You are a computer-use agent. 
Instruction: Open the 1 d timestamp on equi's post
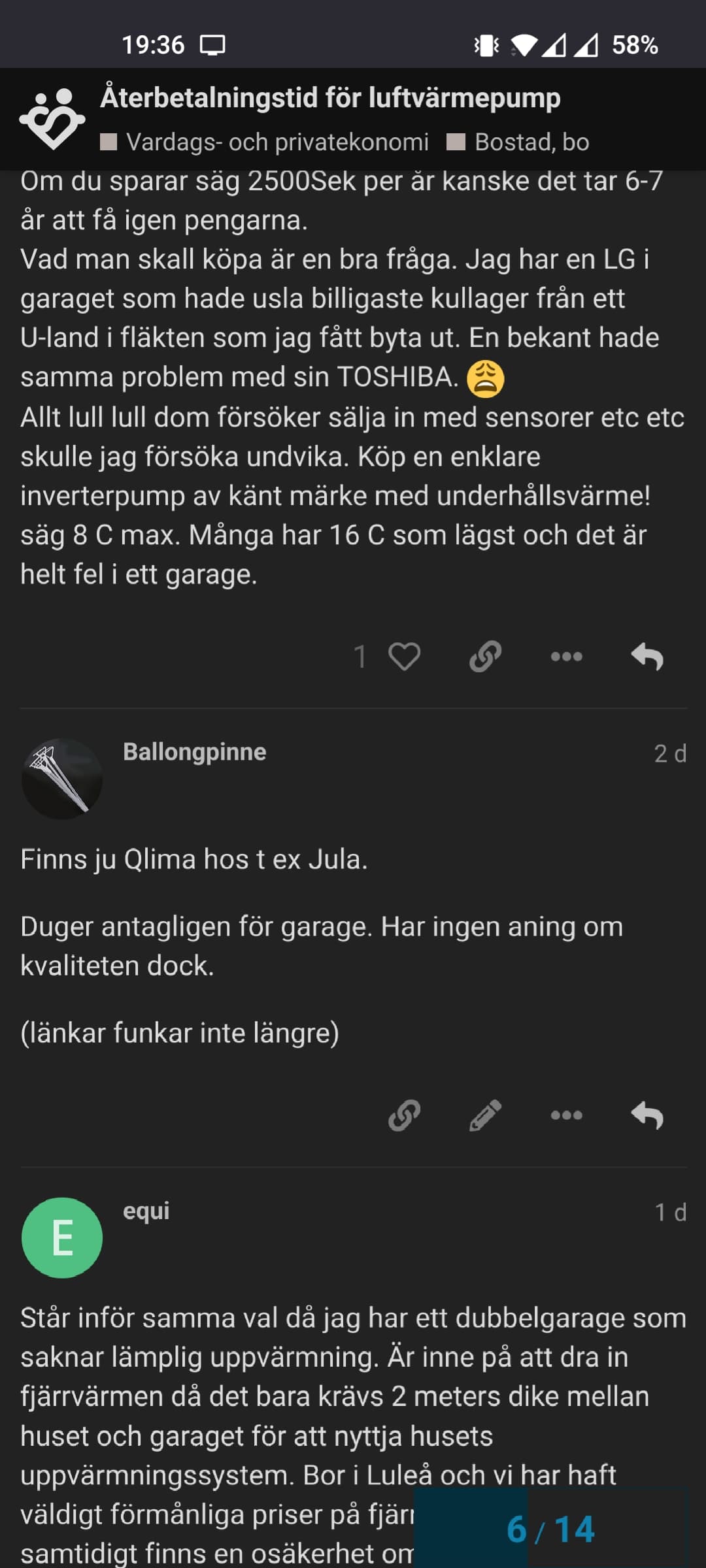click(670, 1212)
